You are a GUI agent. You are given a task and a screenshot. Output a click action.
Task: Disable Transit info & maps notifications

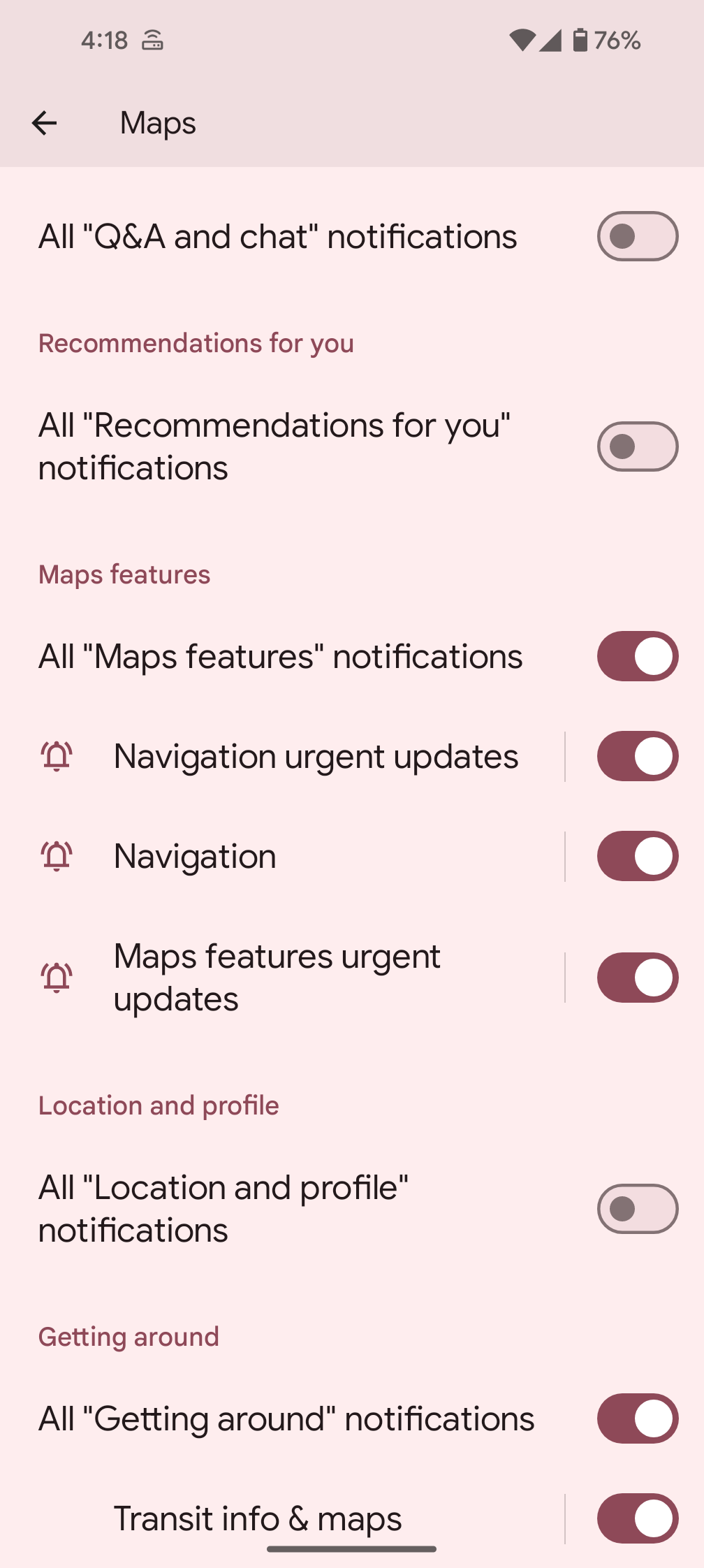tap(637, 1519)
